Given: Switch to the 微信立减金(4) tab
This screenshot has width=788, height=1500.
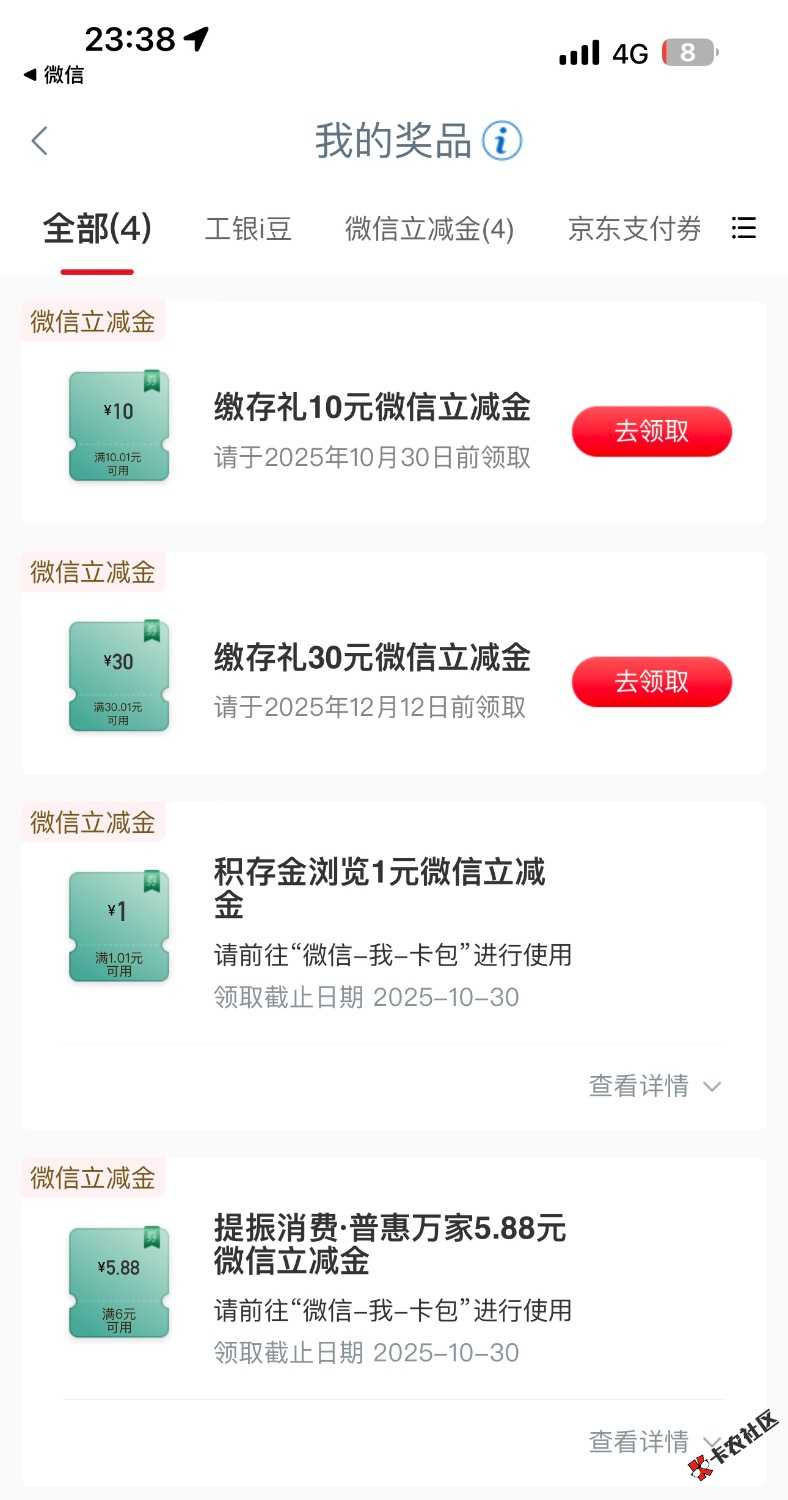Looking at the screenshot, I should coord(429,229).
